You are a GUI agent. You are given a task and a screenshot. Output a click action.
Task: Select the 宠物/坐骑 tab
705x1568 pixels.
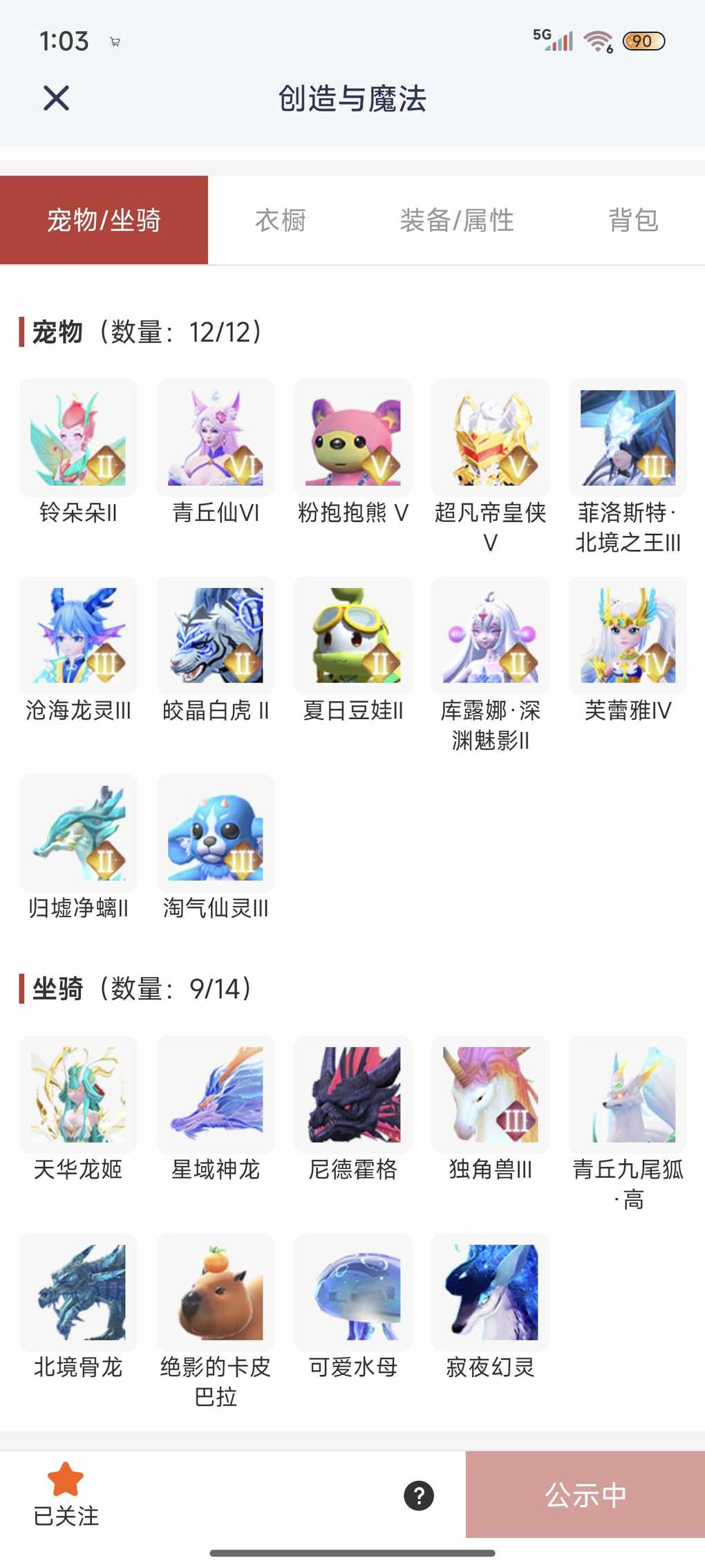(104, 220)
